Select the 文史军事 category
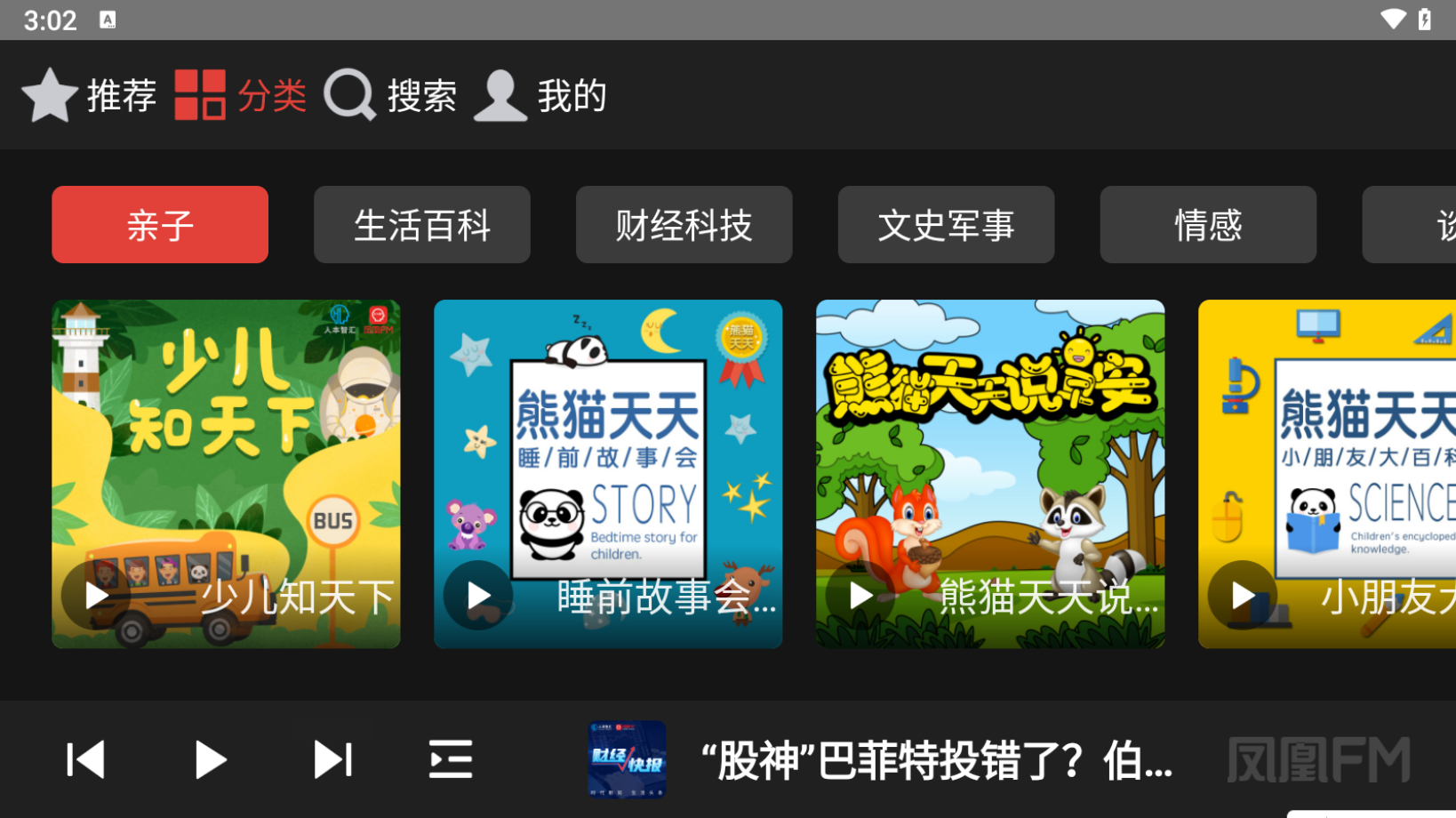 pyautogui.click(x=946, y=225)
